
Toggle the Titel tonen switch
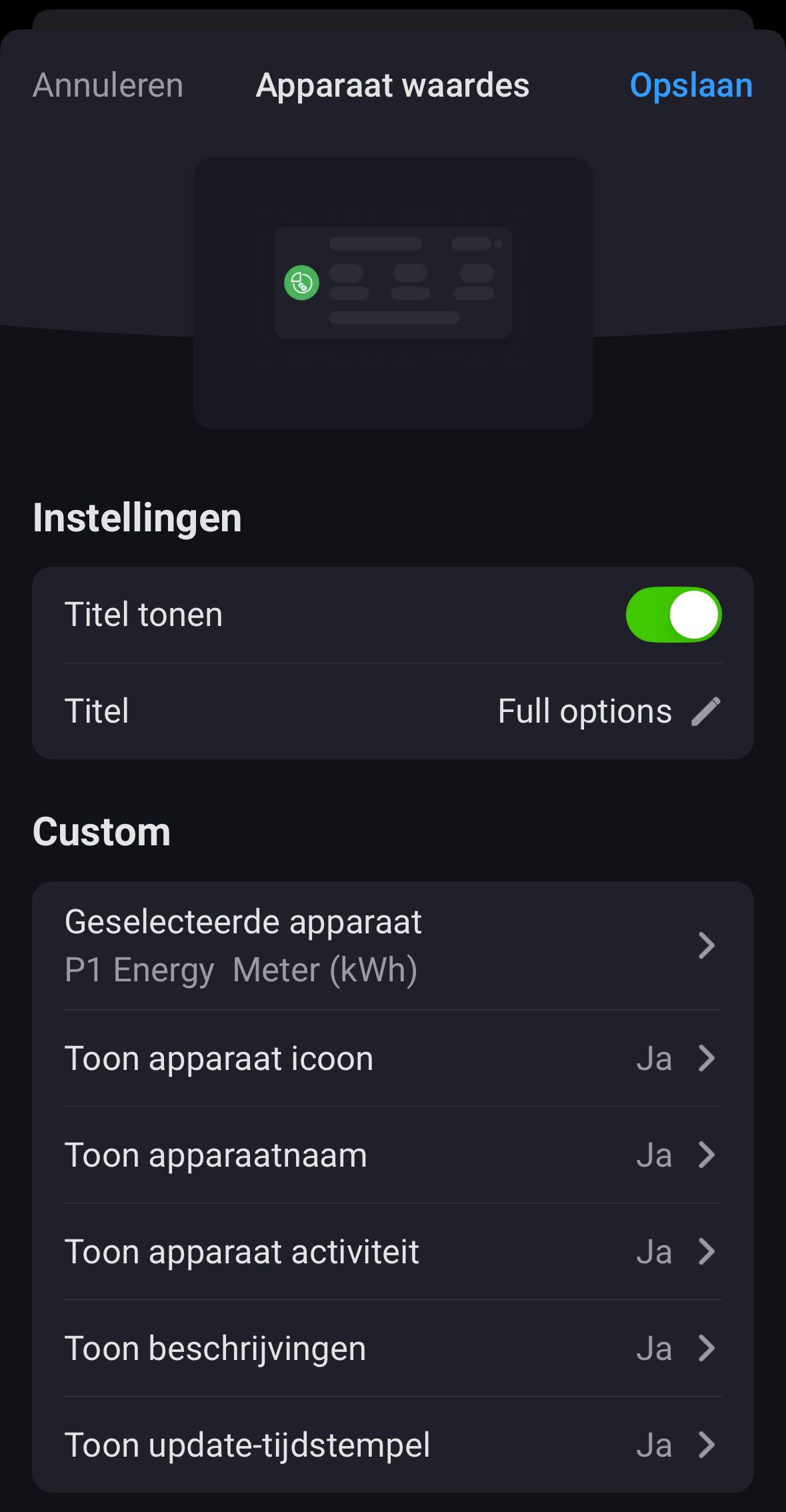[x=673, y=615]
